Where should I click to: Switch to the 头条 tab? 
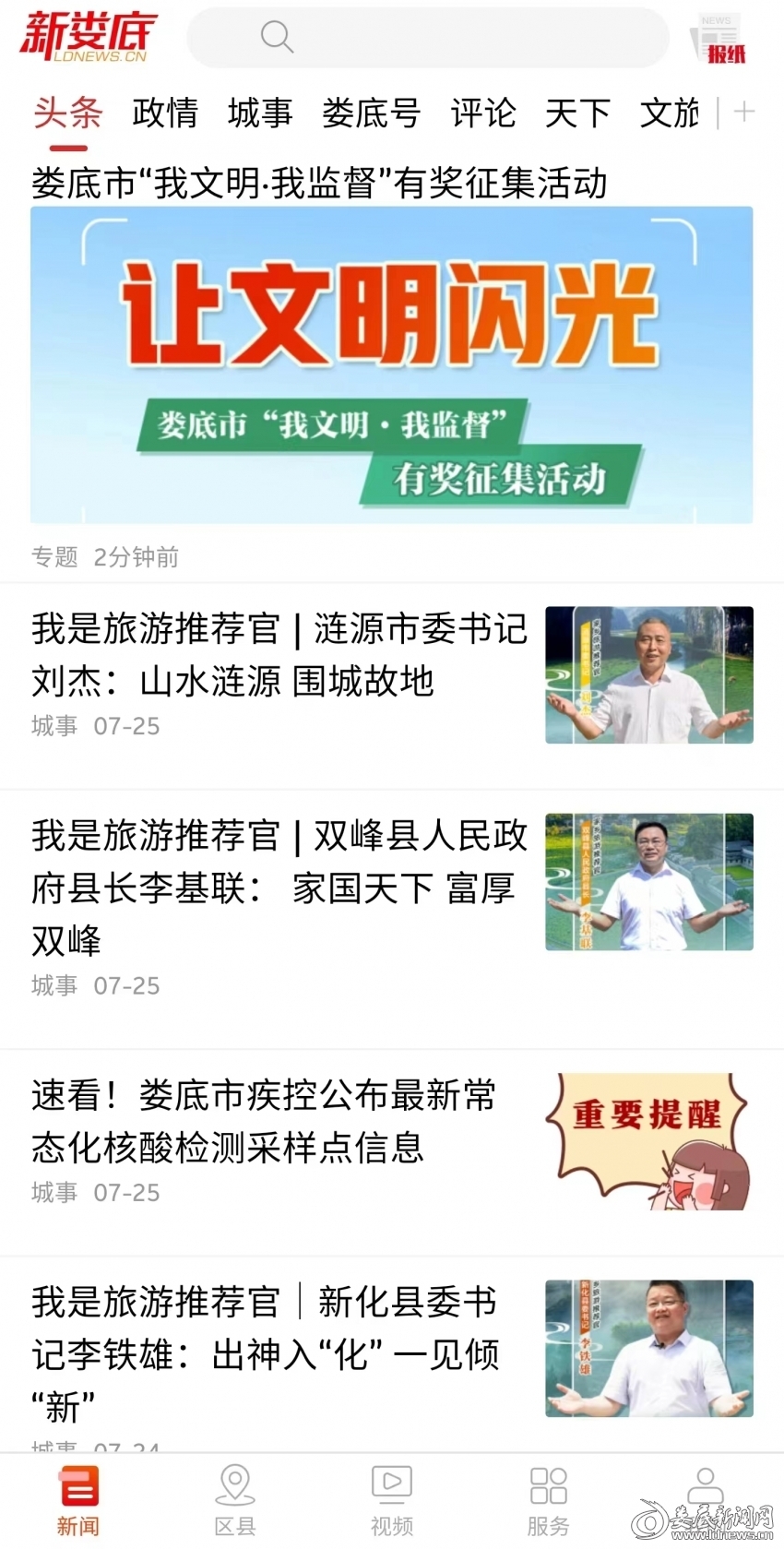[68, 113]
